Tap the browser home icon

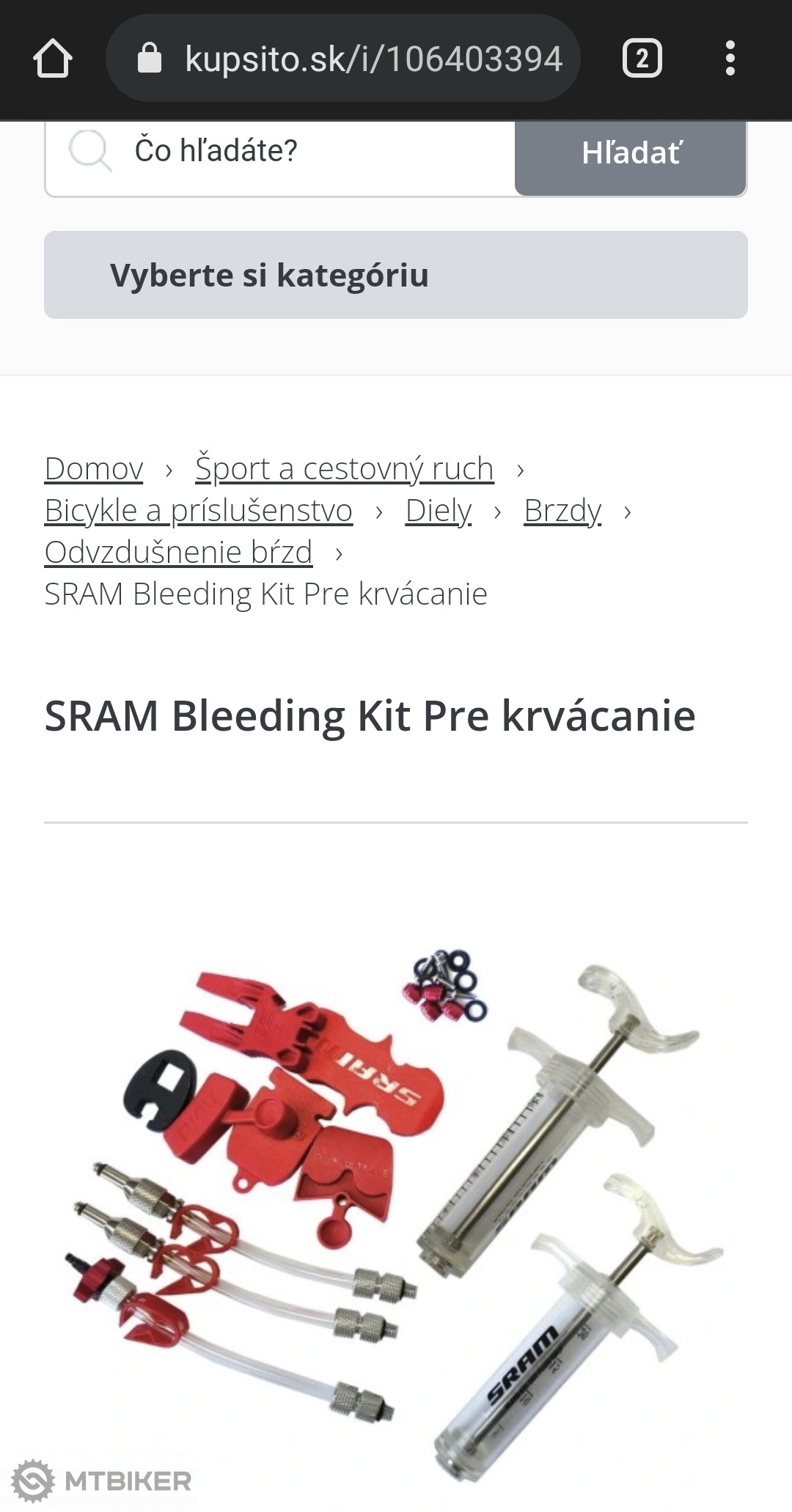tap(53, 59)
